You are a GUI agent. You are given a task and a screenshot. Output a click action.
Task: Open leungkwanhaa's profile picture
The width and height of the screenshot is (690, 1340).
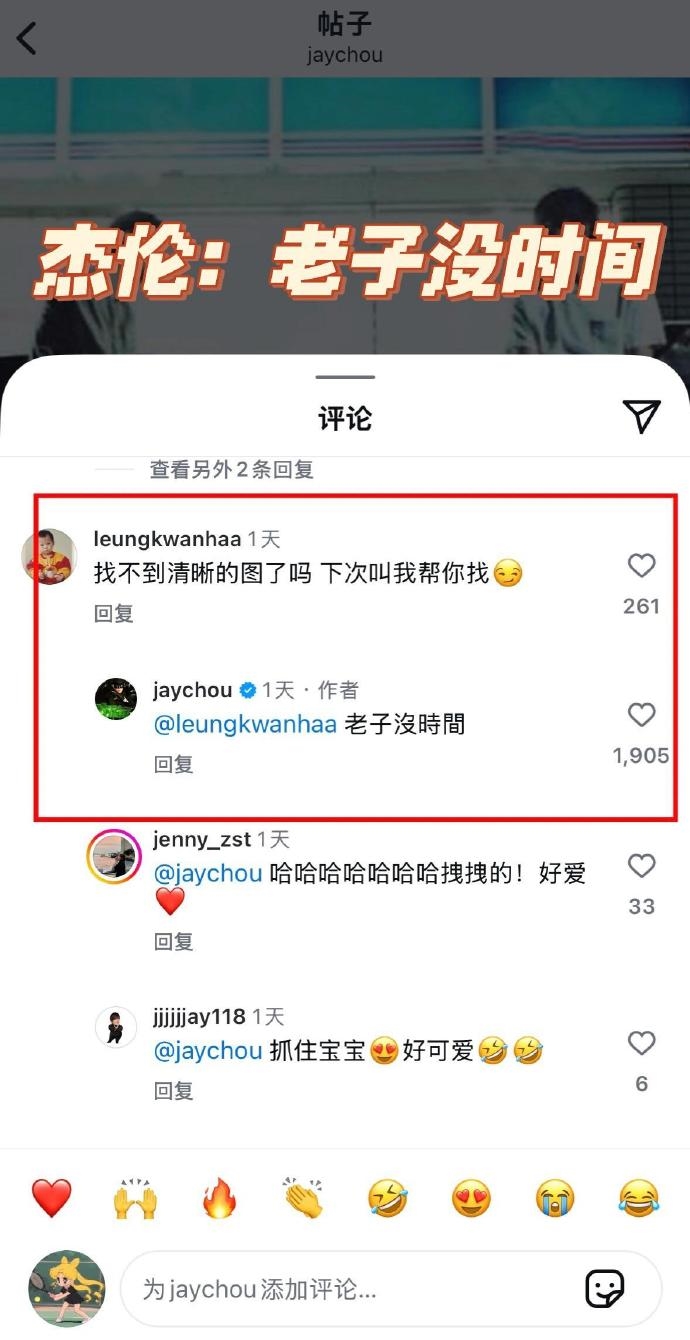[x=49, y=556]
